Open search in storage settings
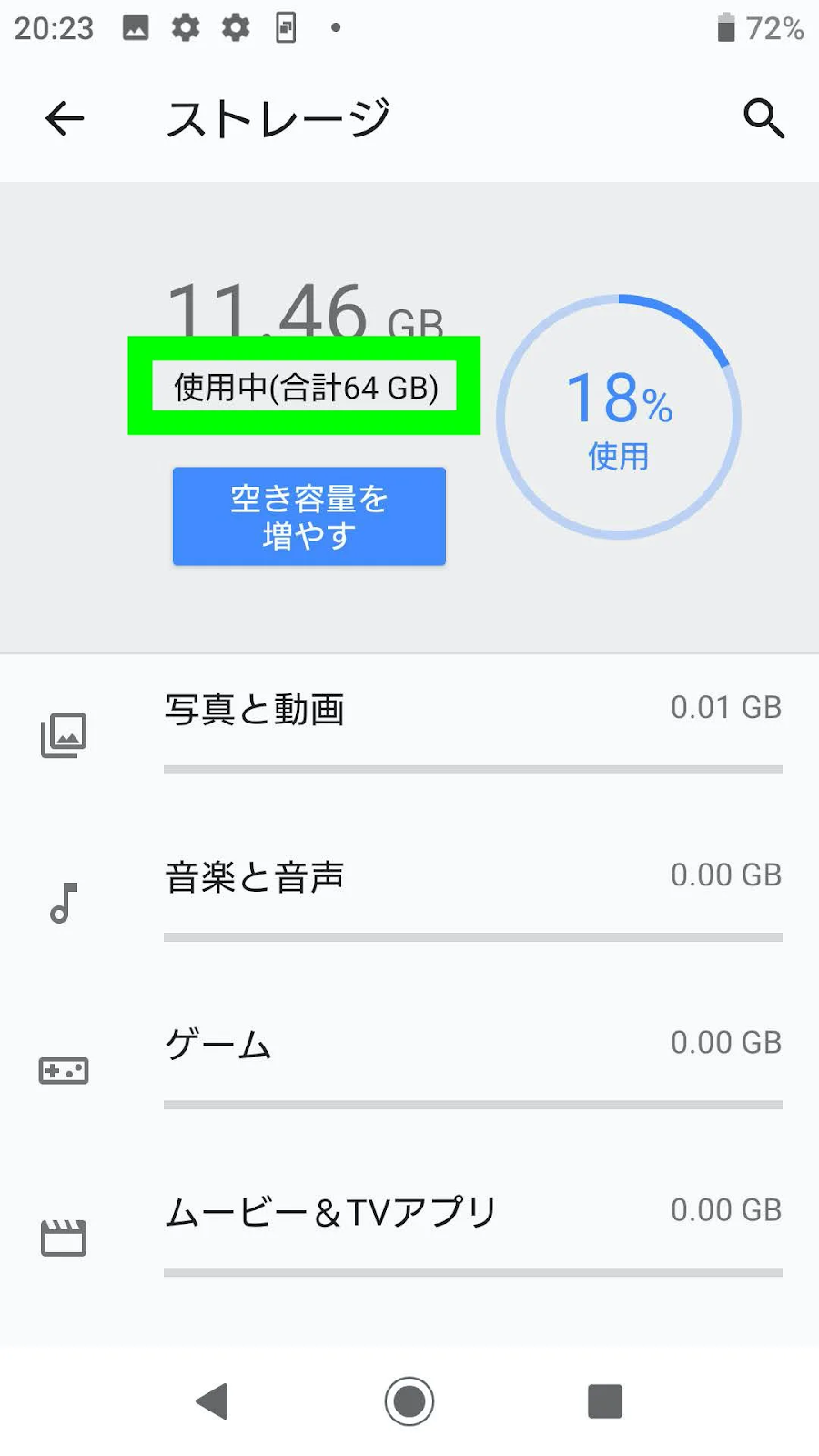 coord(763,118)
